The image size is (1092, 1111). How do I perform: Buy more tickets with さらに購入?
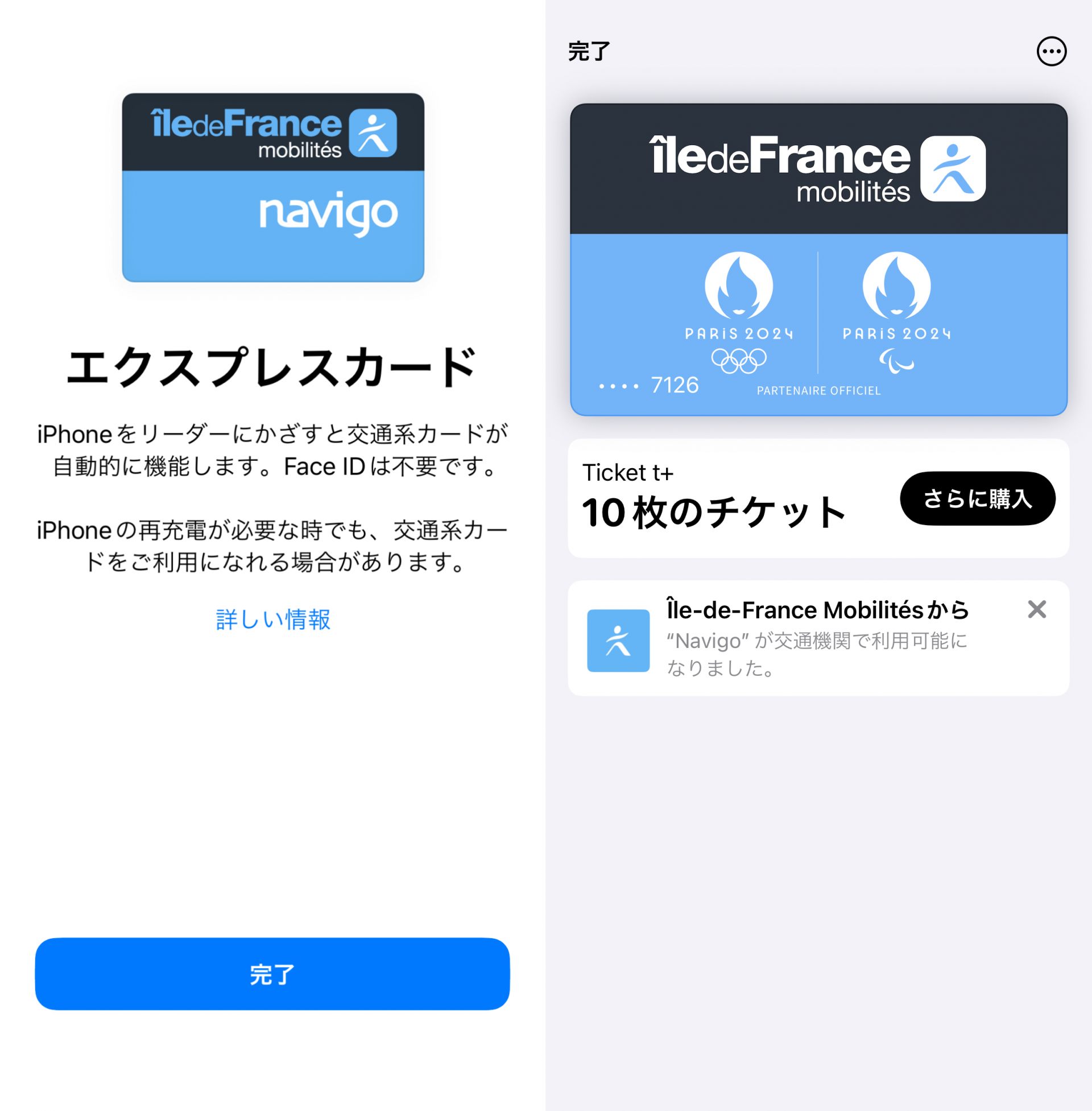tap(977, 498)
